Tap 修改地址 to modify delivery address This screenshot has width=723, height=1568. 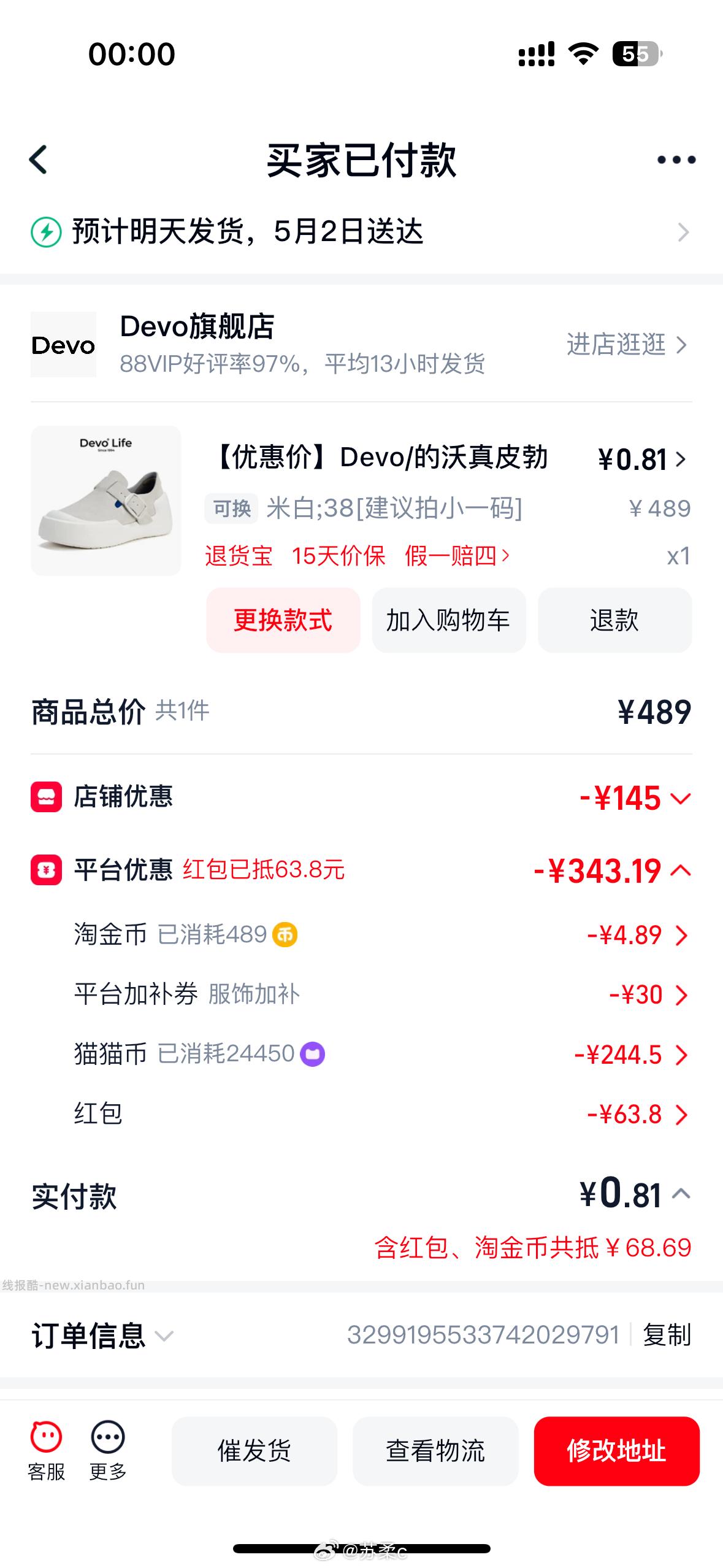[x=616, y=1450]
